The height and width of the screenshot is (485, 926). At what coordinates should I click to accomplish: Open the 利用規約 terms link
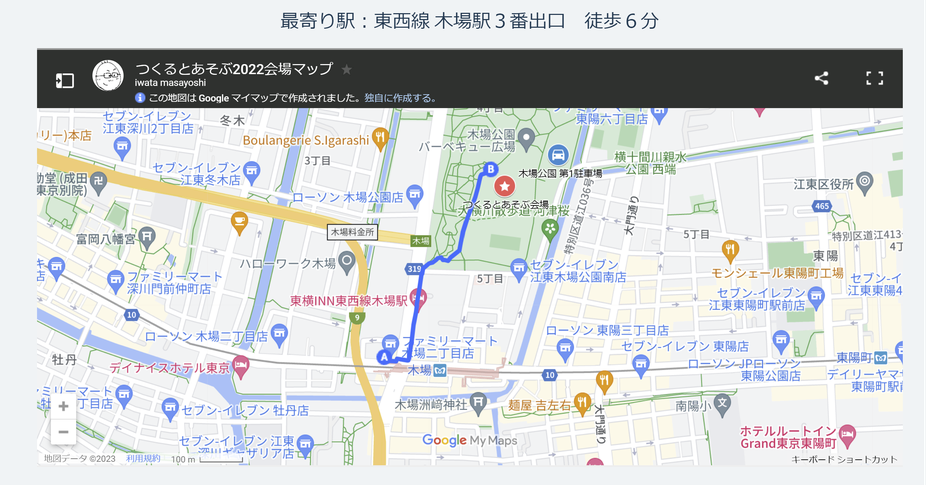[144, 459]
